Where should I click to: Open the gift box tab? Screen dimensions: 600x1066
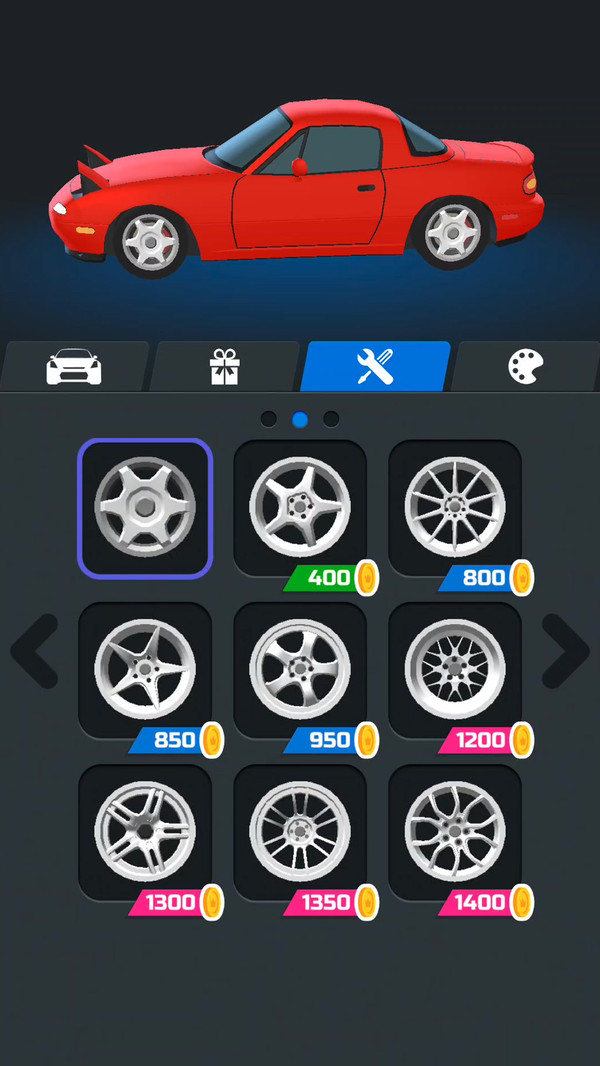[x=224, y=366]
